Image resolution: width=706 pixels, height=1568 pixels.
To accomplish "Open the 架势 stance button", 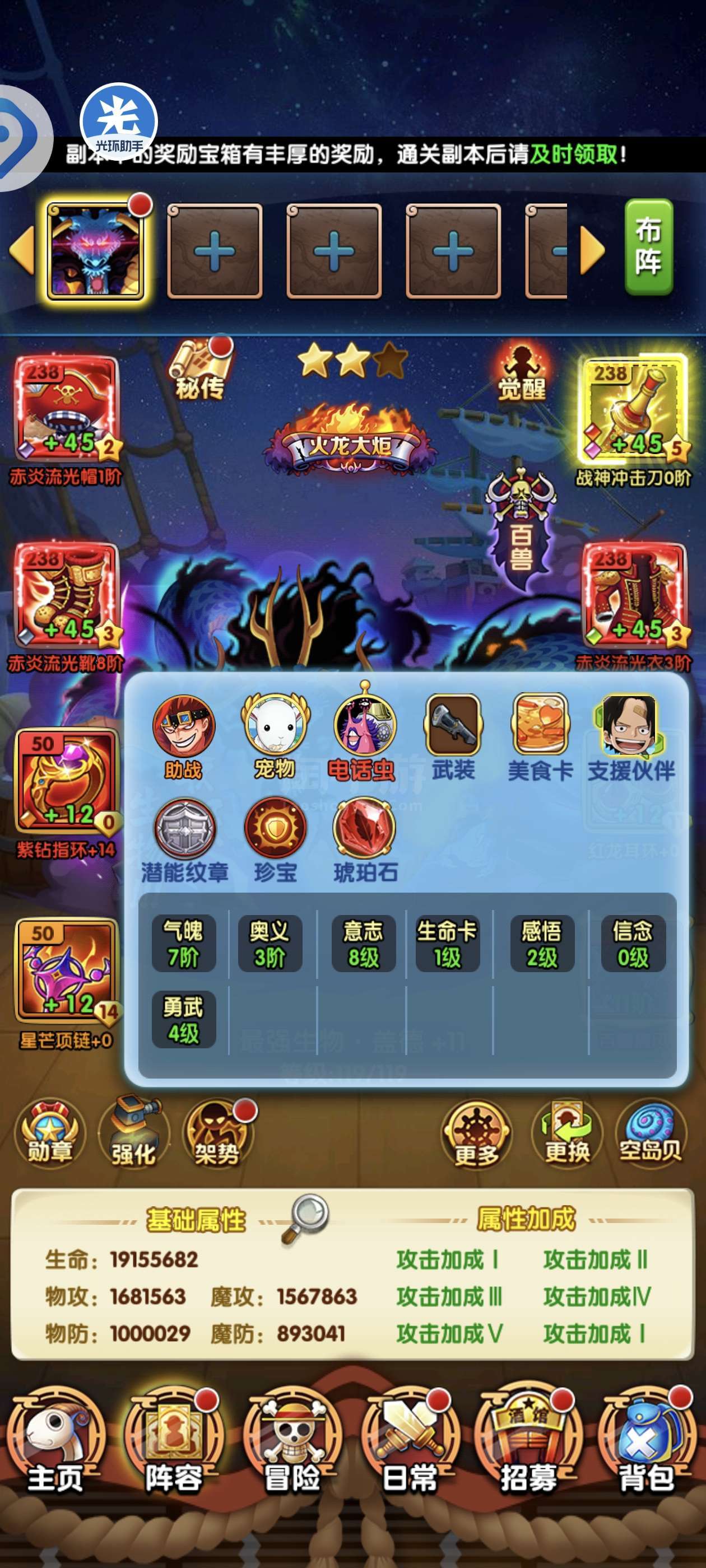I will tap(217, 1133).
